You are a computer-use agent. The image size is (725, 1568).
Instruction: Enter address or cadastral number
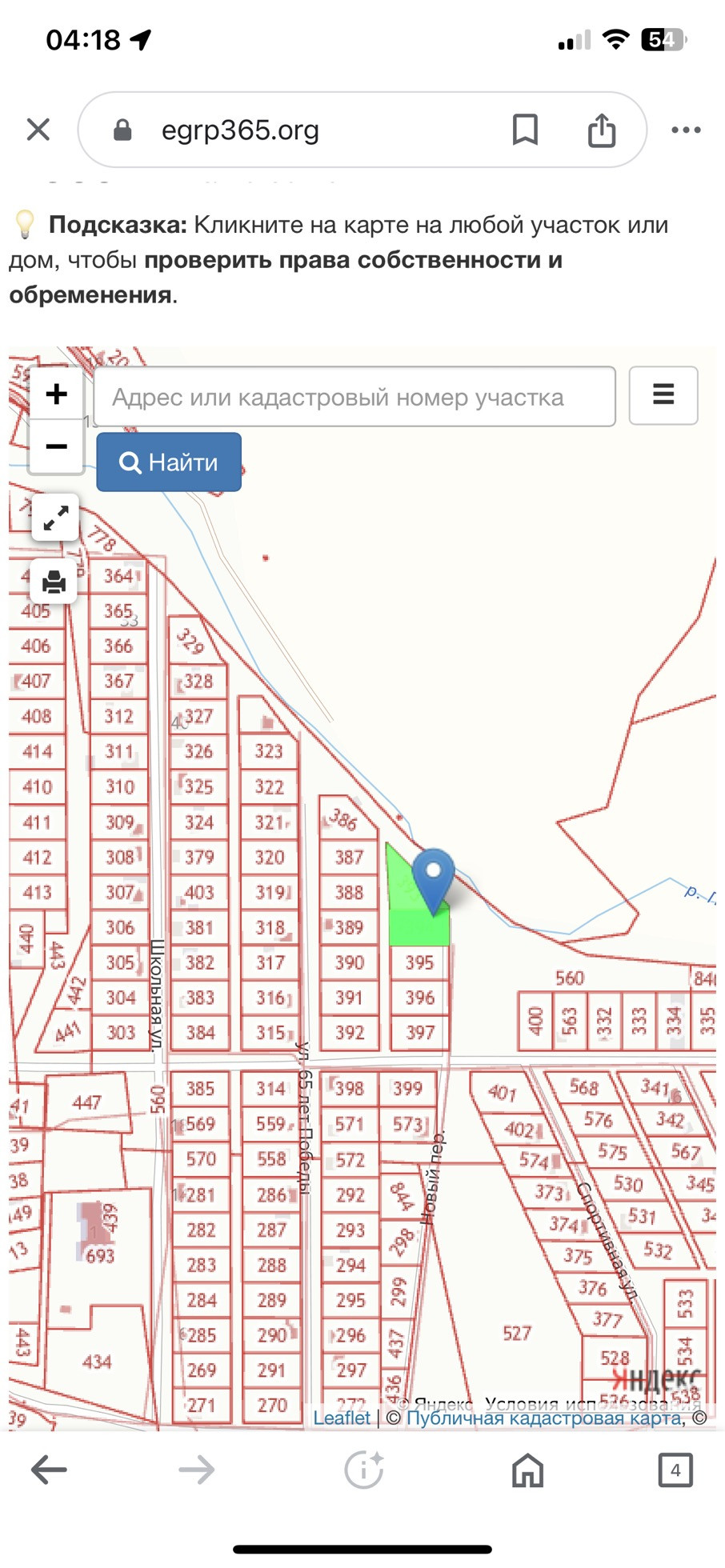click(354, 397)
